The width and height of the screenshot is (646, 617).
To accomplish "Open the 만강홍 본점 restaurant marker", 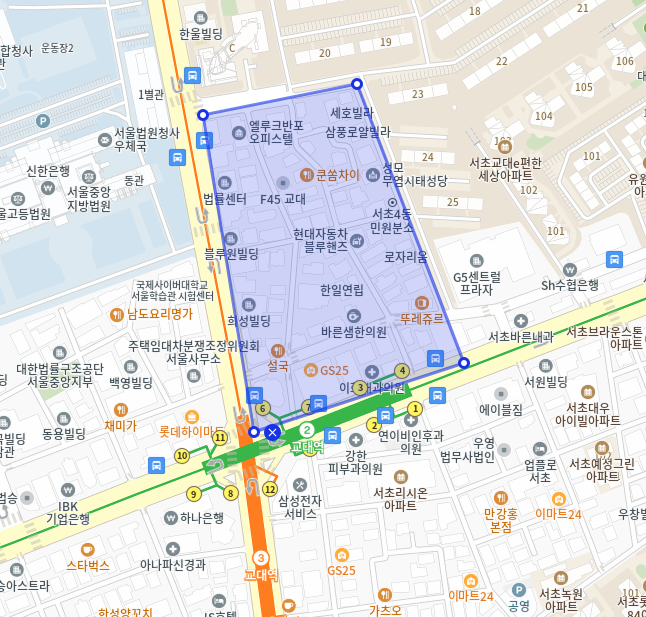I will (x=500, y=497).
